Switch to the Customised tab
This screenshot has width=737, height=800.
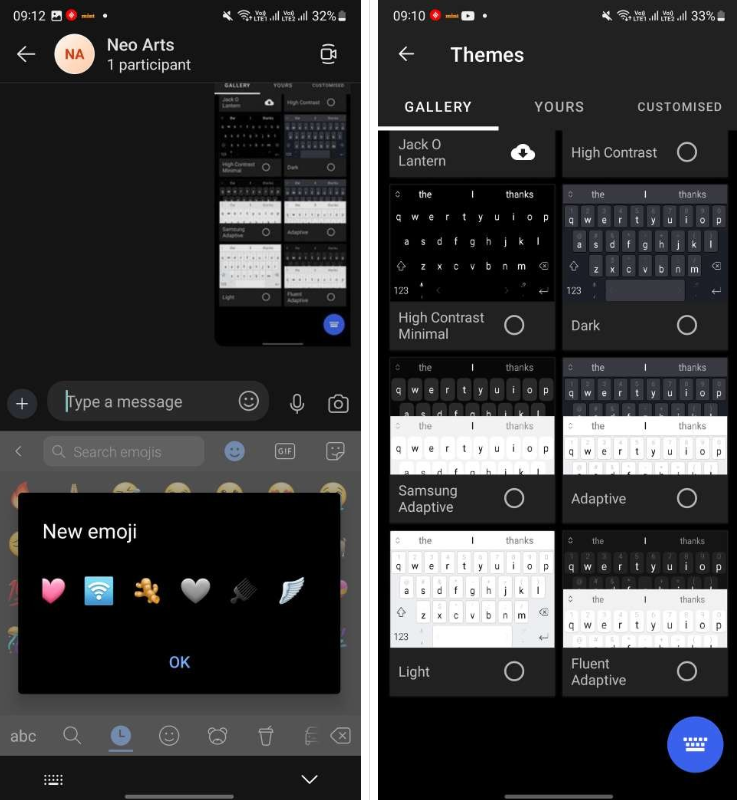(679, 107)
